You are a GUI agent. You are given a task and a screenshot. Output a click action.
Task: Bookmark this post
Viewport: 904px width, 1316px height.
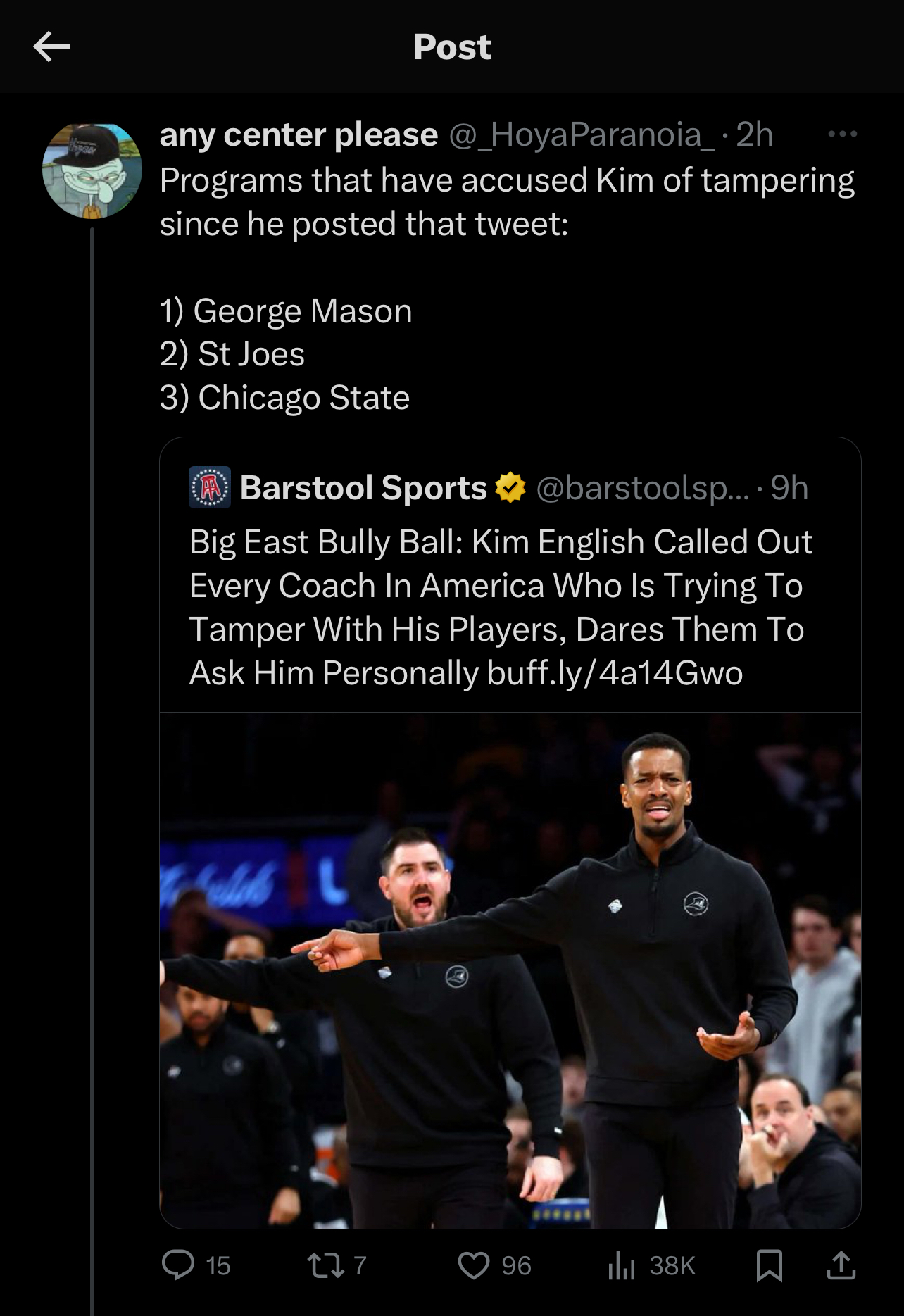click(x=769, y=1265)
